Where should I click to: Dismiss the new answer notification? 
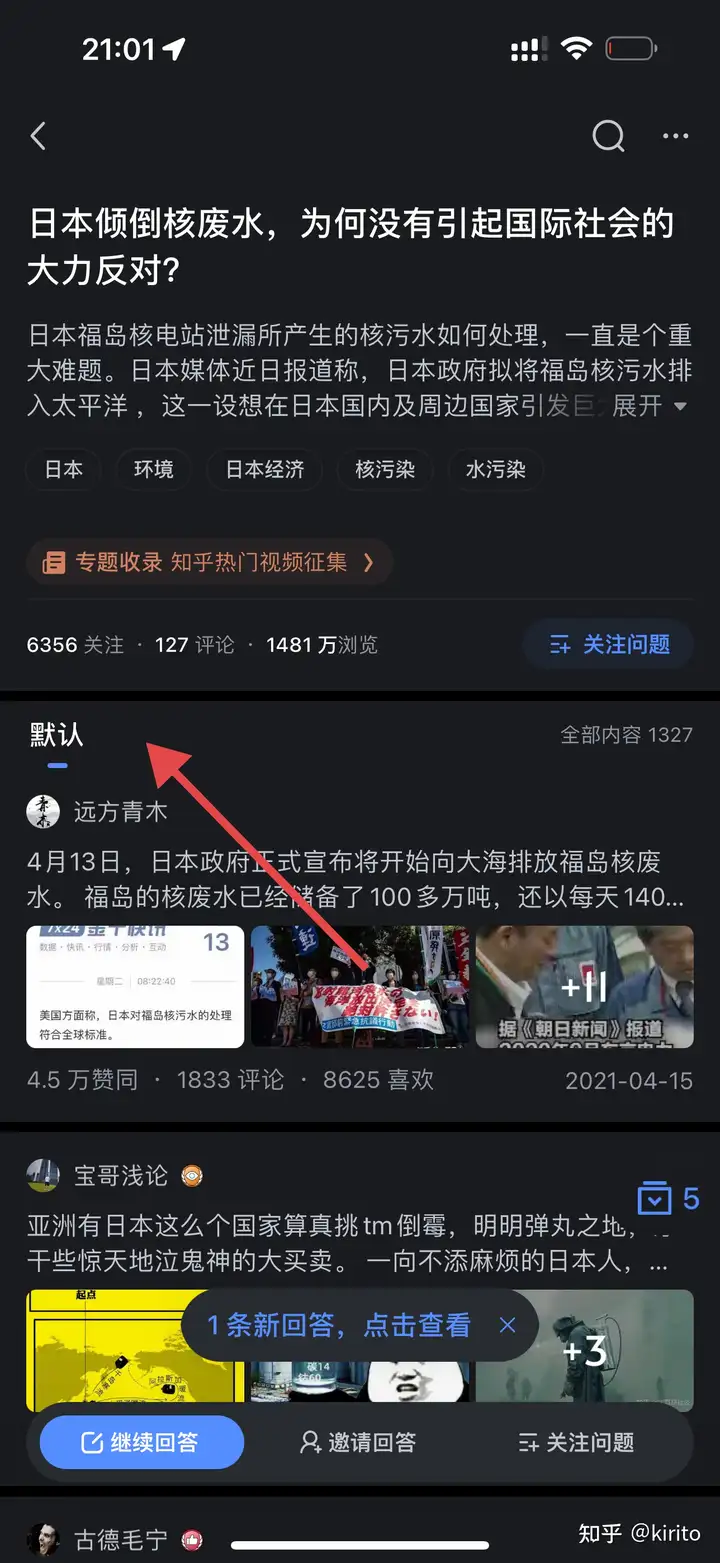pyautogui.click(x=508, y=1325)
